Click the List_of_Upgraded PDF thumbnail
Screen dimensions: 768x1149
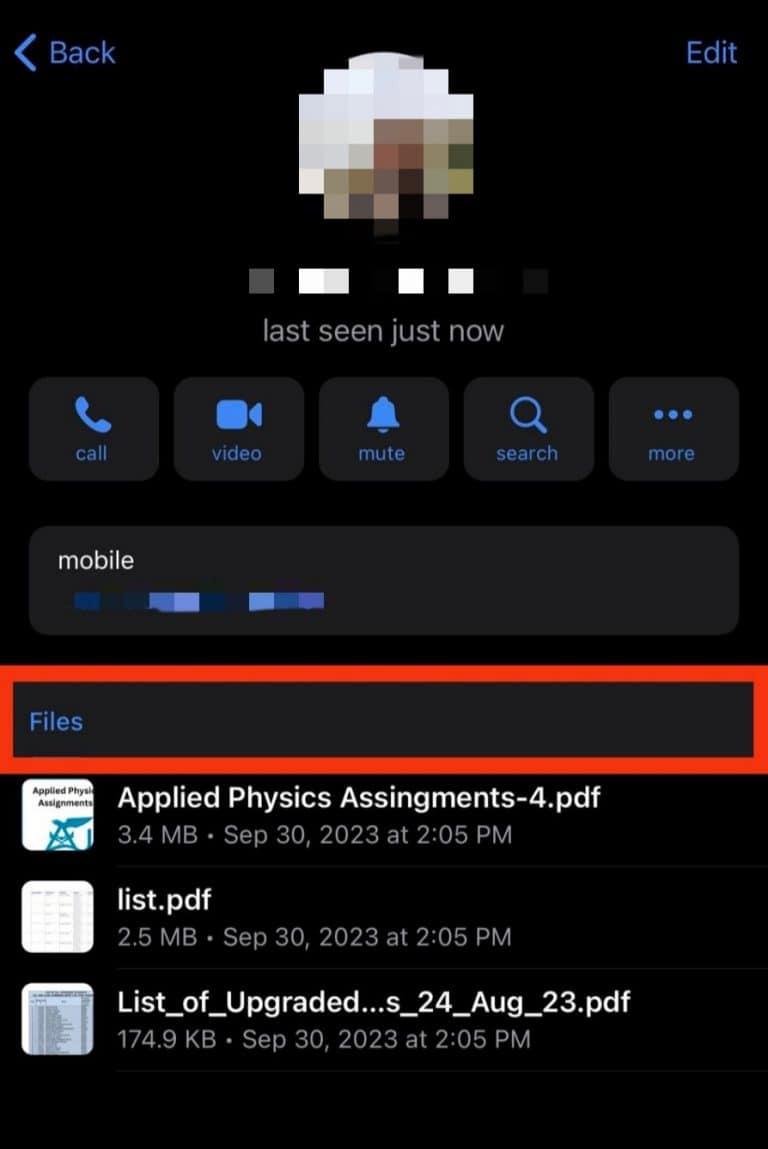(57, 1018)
